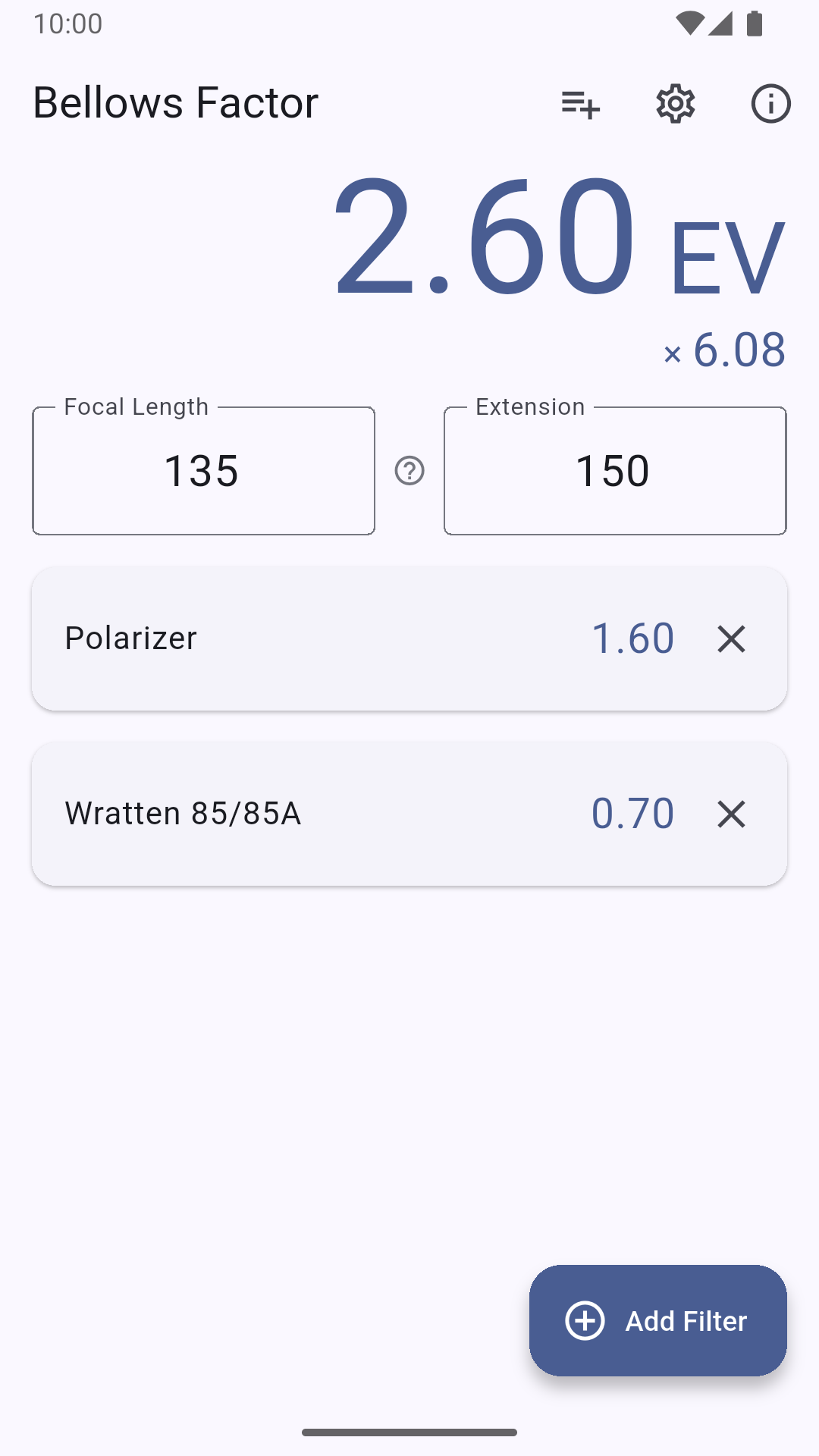Edit the Extension field
This screenshot has width=819, height=1456.
click(614, 471)
